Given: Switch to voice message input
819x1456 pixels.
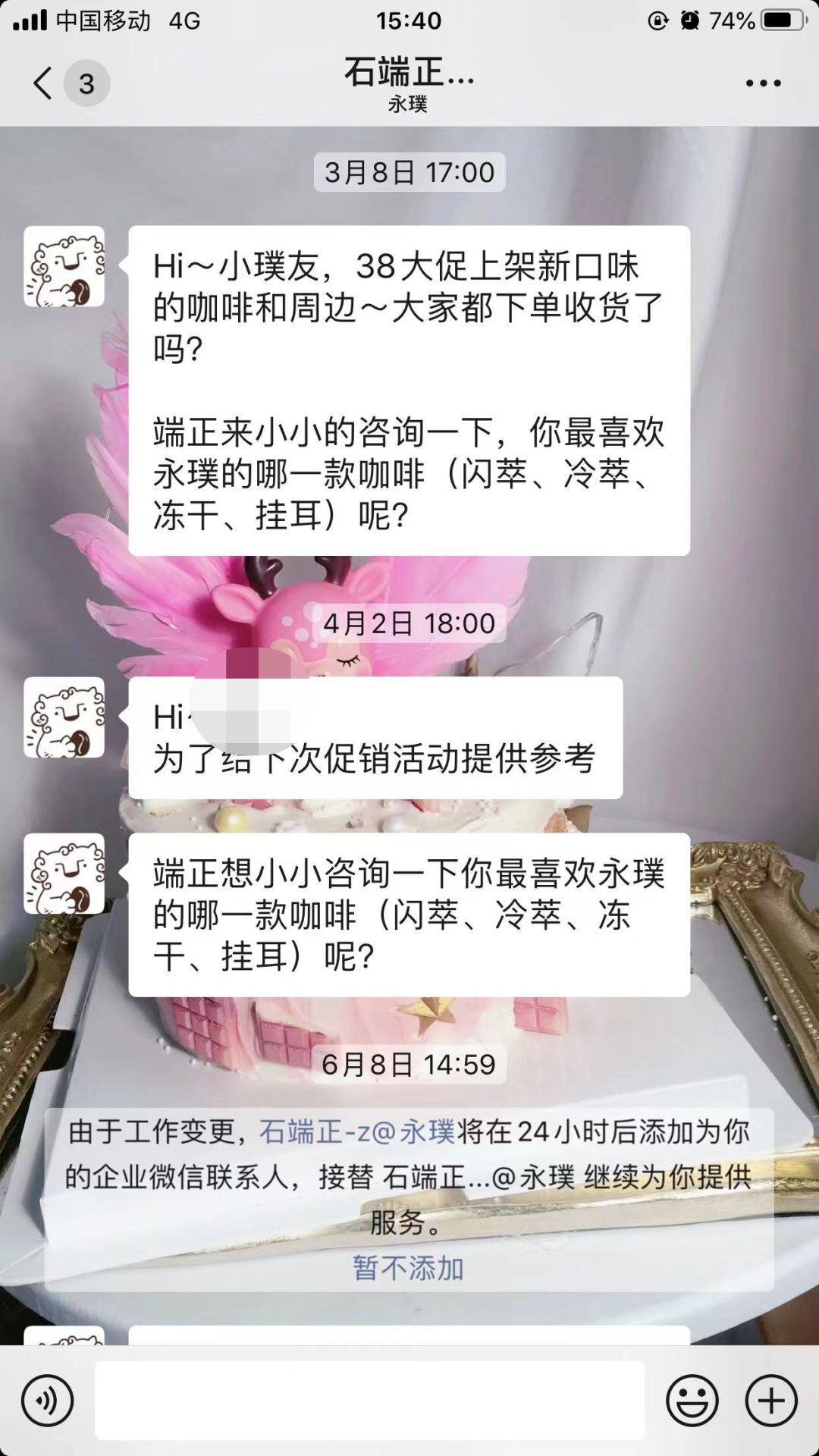Looking at the screenshot, I should click(x=47, y=1401).
